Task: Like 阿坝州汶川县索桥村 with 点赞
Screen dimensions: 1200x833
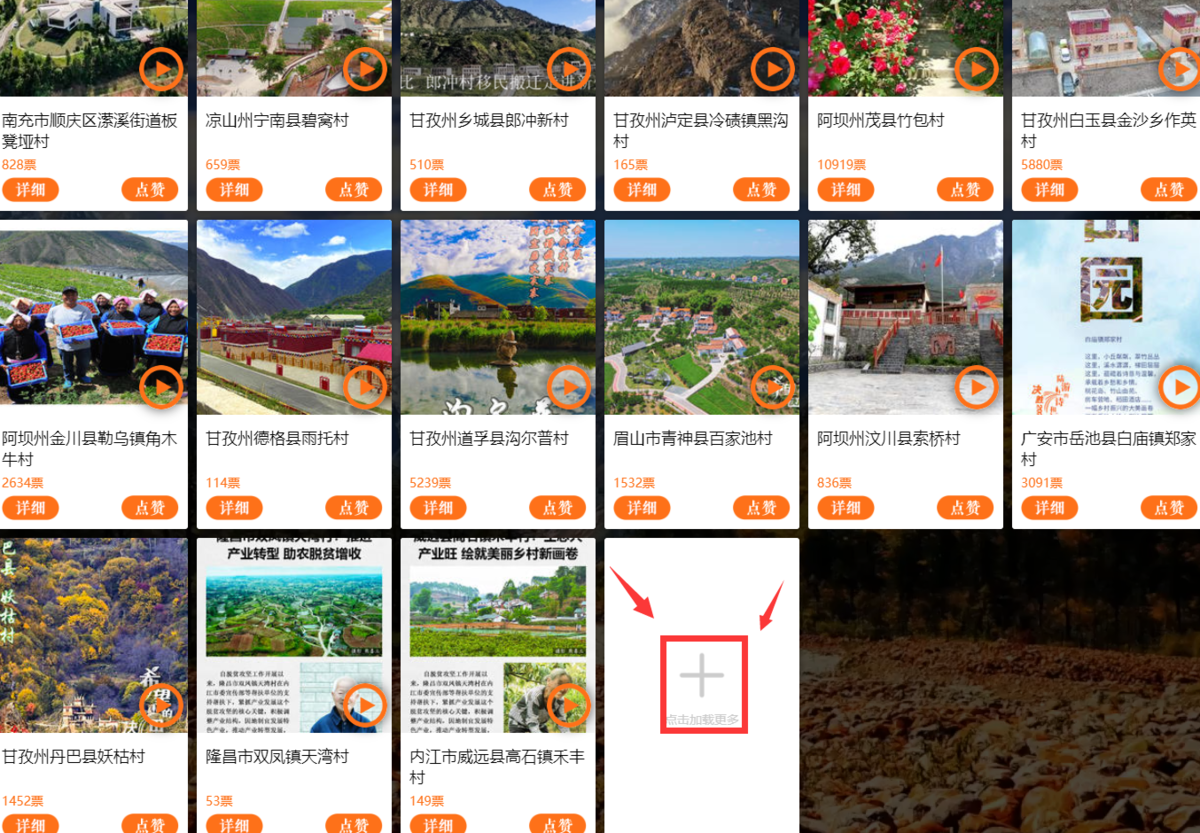Action: [x=965, y=508]
